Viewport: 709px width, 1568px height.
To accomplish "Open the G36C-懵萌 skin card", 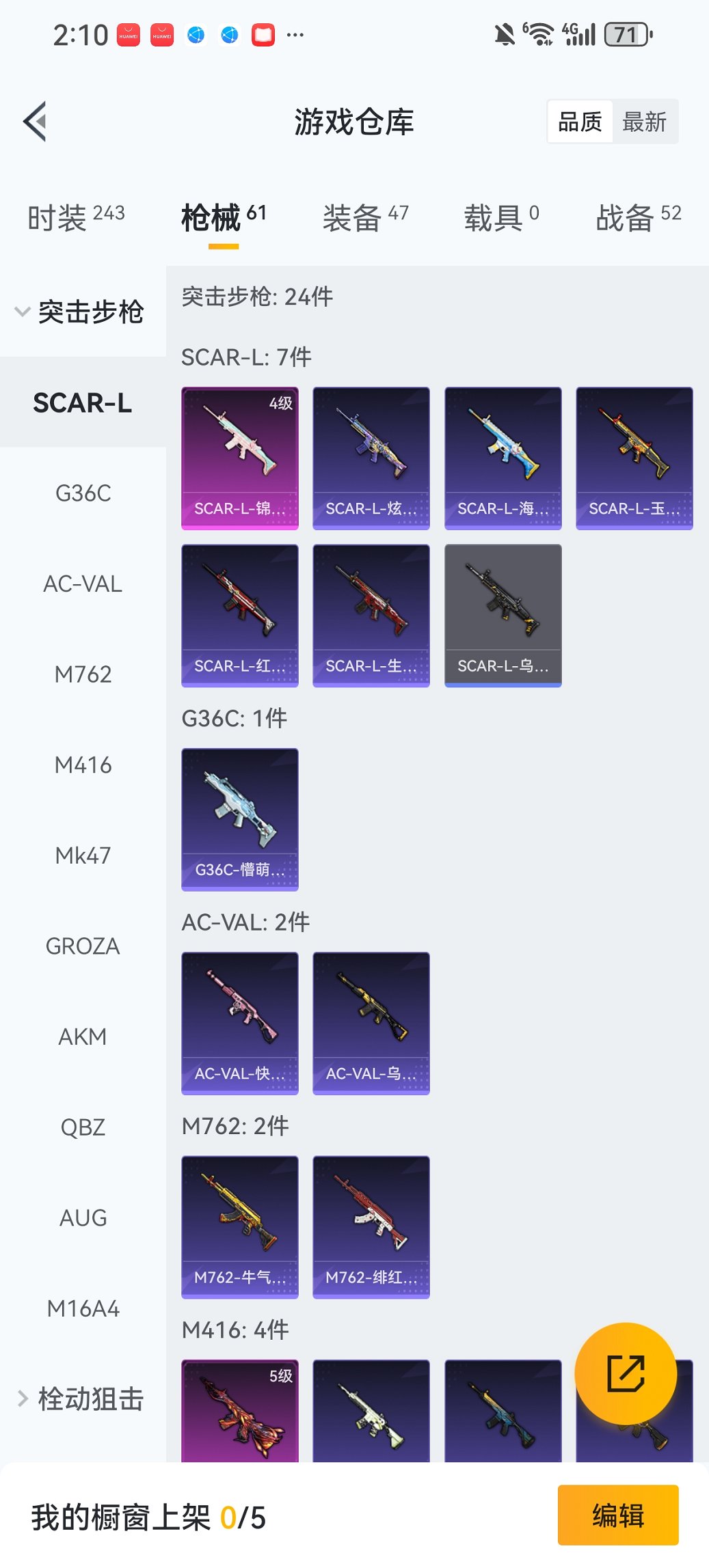I will (240, 819).
